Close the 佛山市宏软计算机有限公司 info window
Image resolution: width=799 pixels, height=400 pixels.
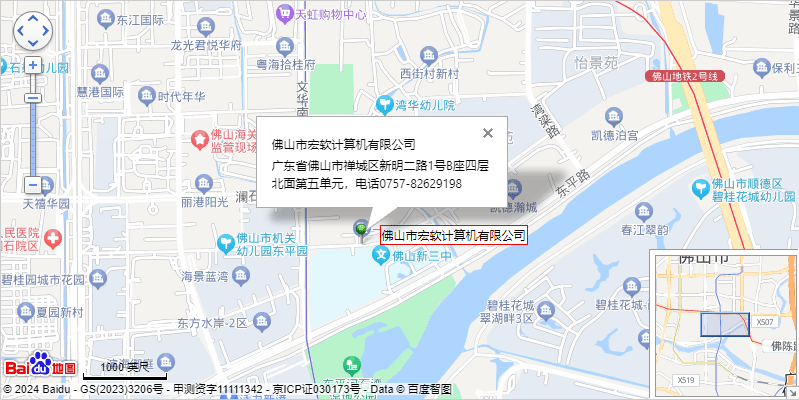pyautogui.click(x=488, y=132)
